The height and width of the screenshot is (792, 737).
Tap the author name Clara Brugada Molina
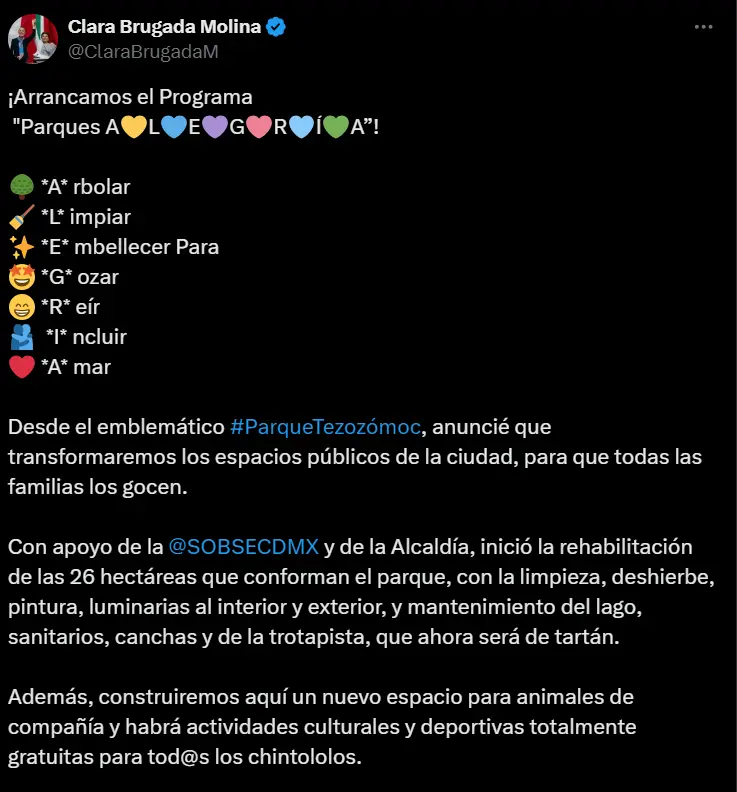click(165, 27)
